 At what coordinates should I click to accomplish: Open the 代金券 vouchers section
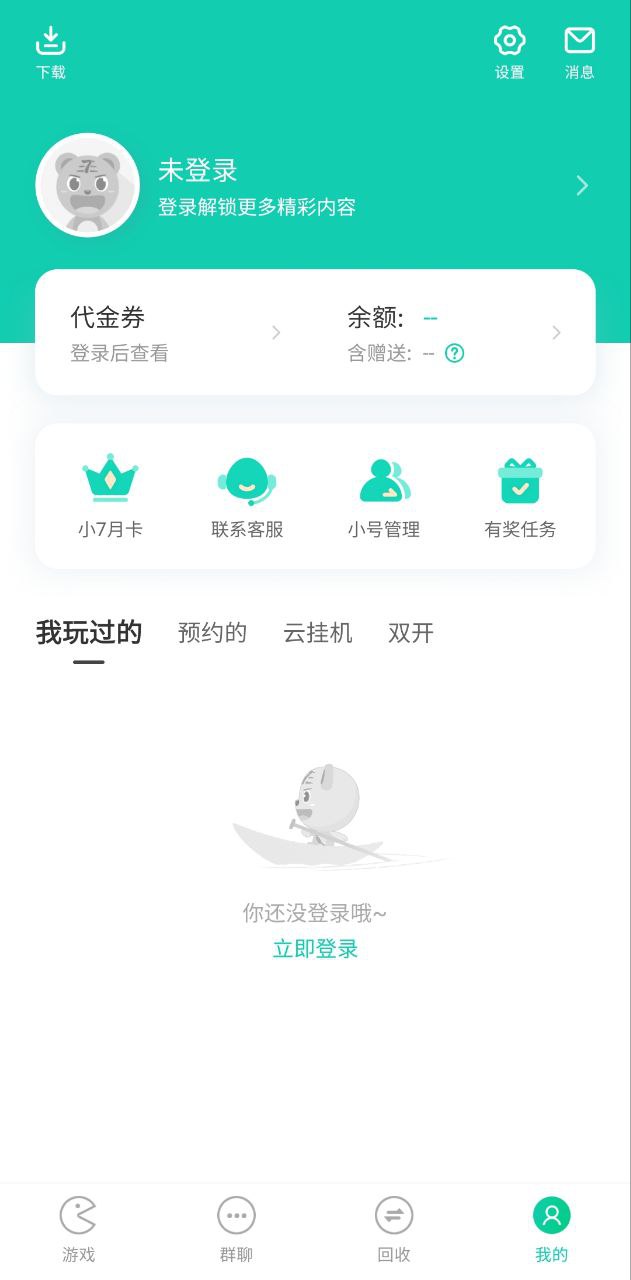tap(175, 333)
